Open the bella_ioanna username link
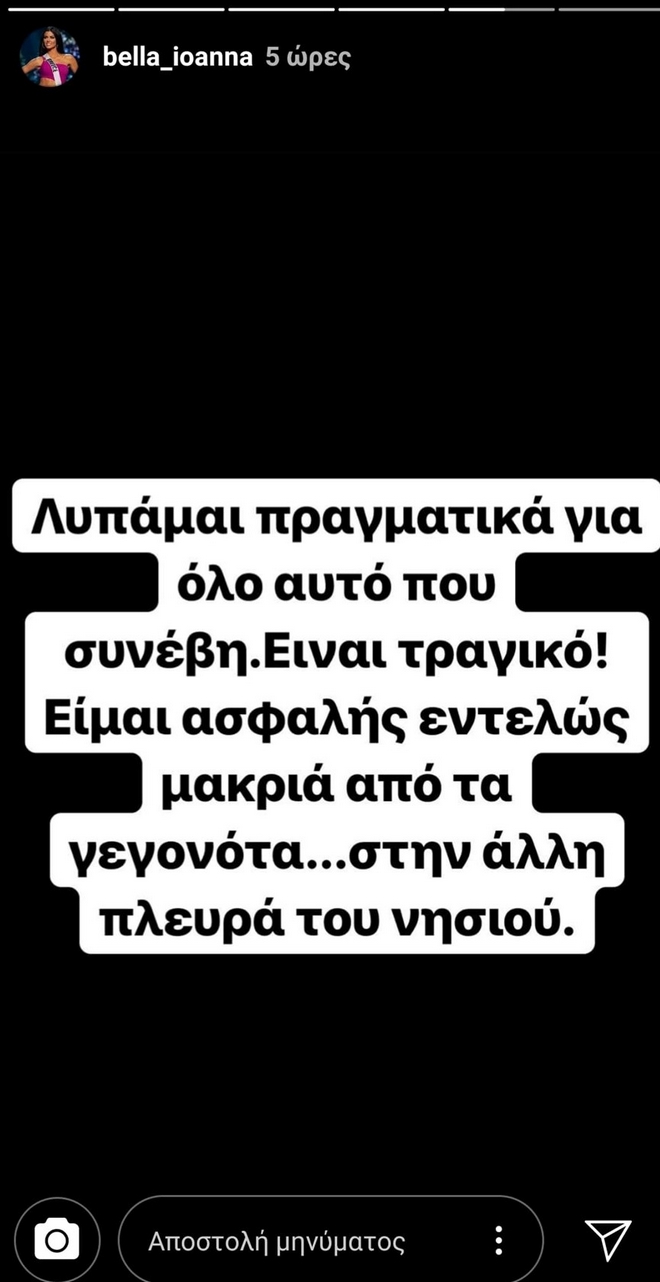This screenshot has width=660, height=1282. tap(178, 57)
